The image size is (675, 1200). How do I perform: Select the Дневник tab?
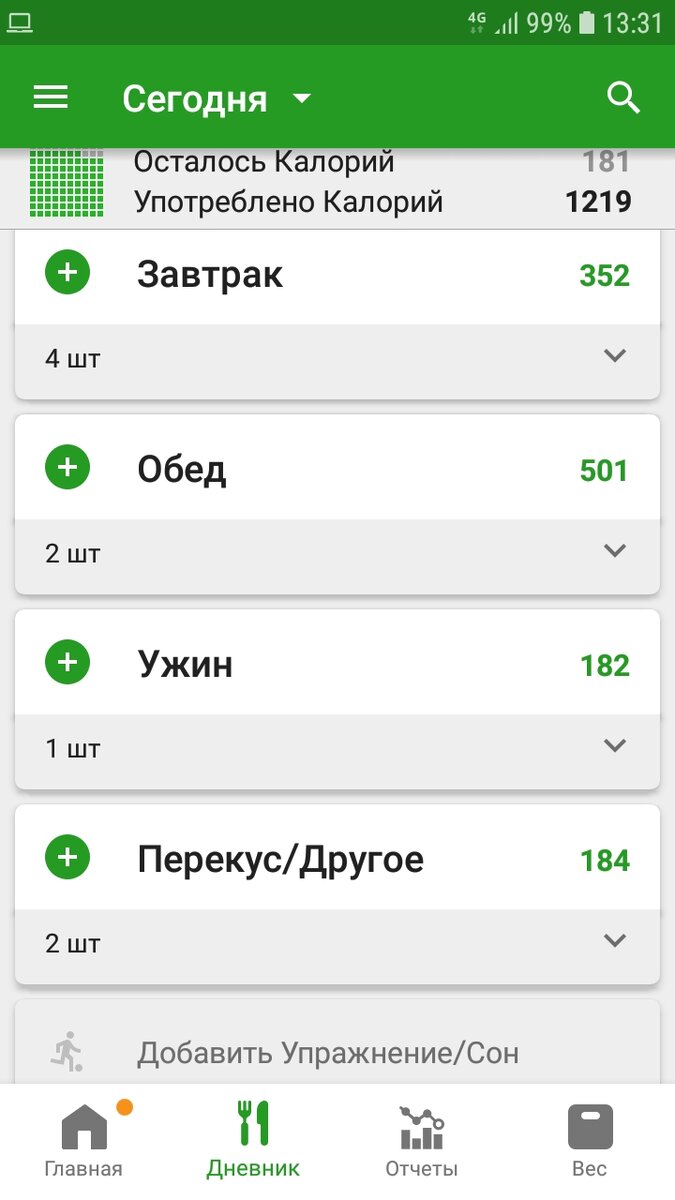[253, 1141]
